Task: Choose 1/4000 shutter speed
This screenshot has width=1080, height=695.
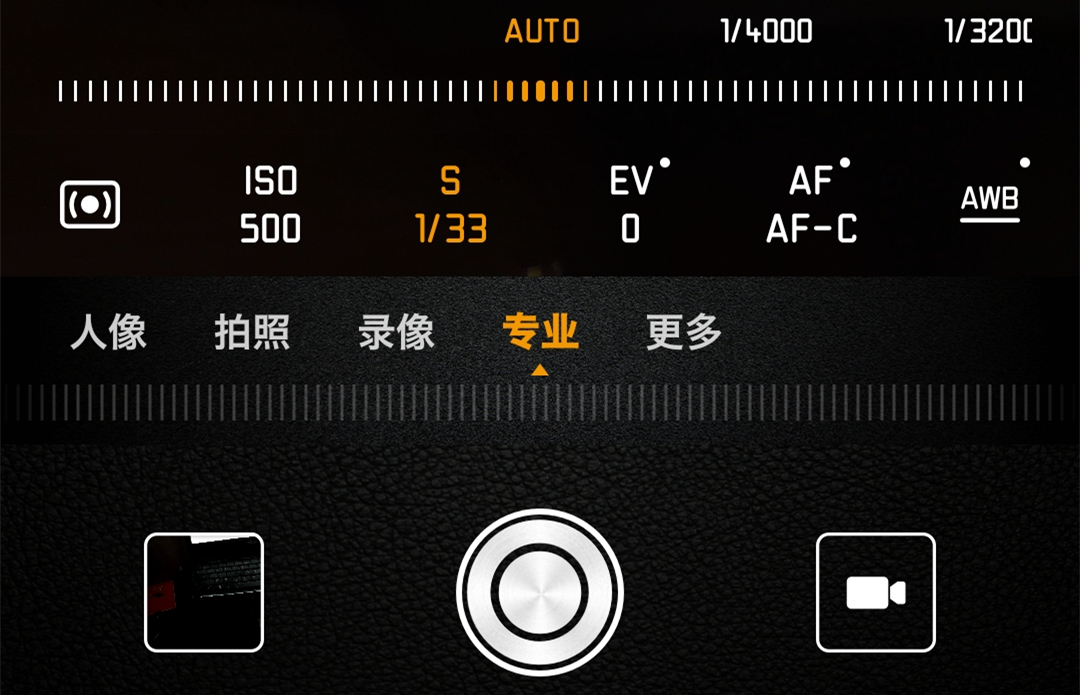Action: (766, 32)
